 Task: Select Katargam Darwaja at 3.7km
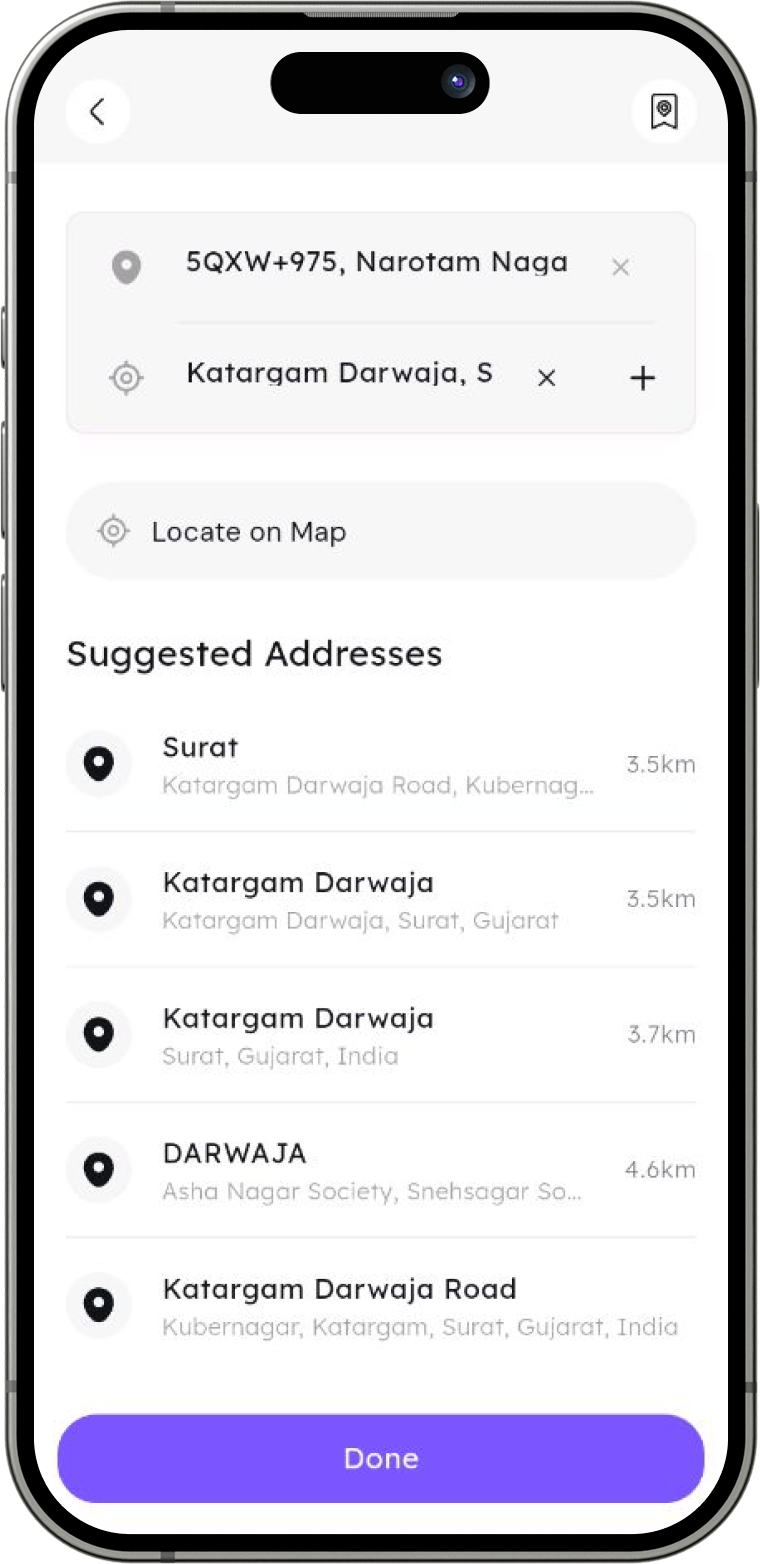point(380,1034)
